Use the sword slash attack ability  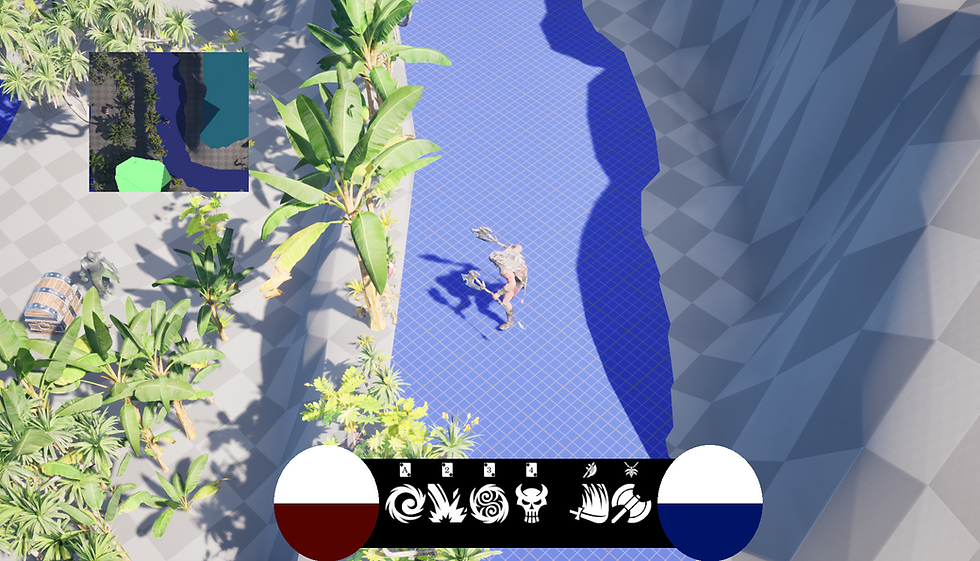click(x=590, y=503)
